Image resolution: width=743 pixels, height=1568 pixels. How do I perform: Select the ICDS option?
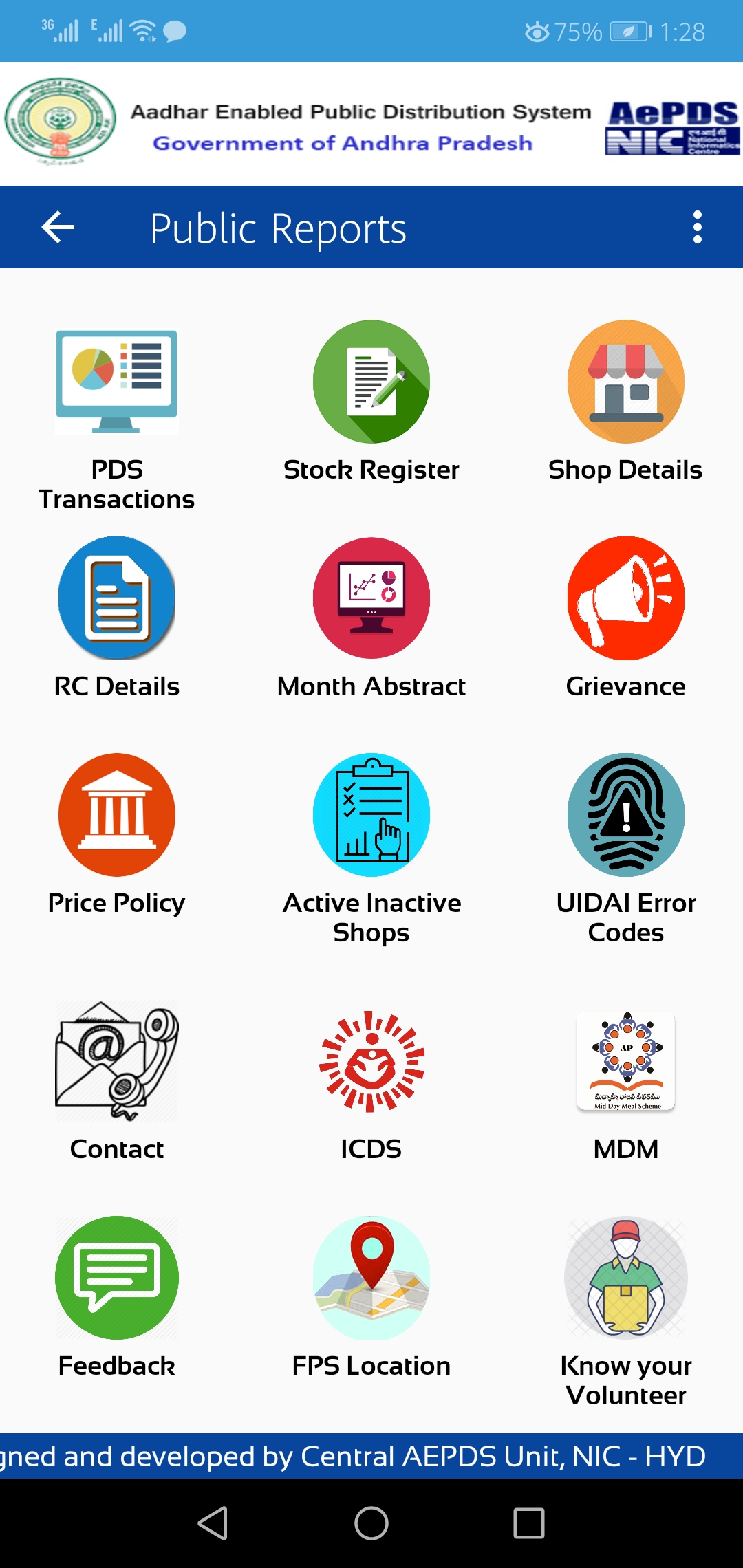point(371,1061)
